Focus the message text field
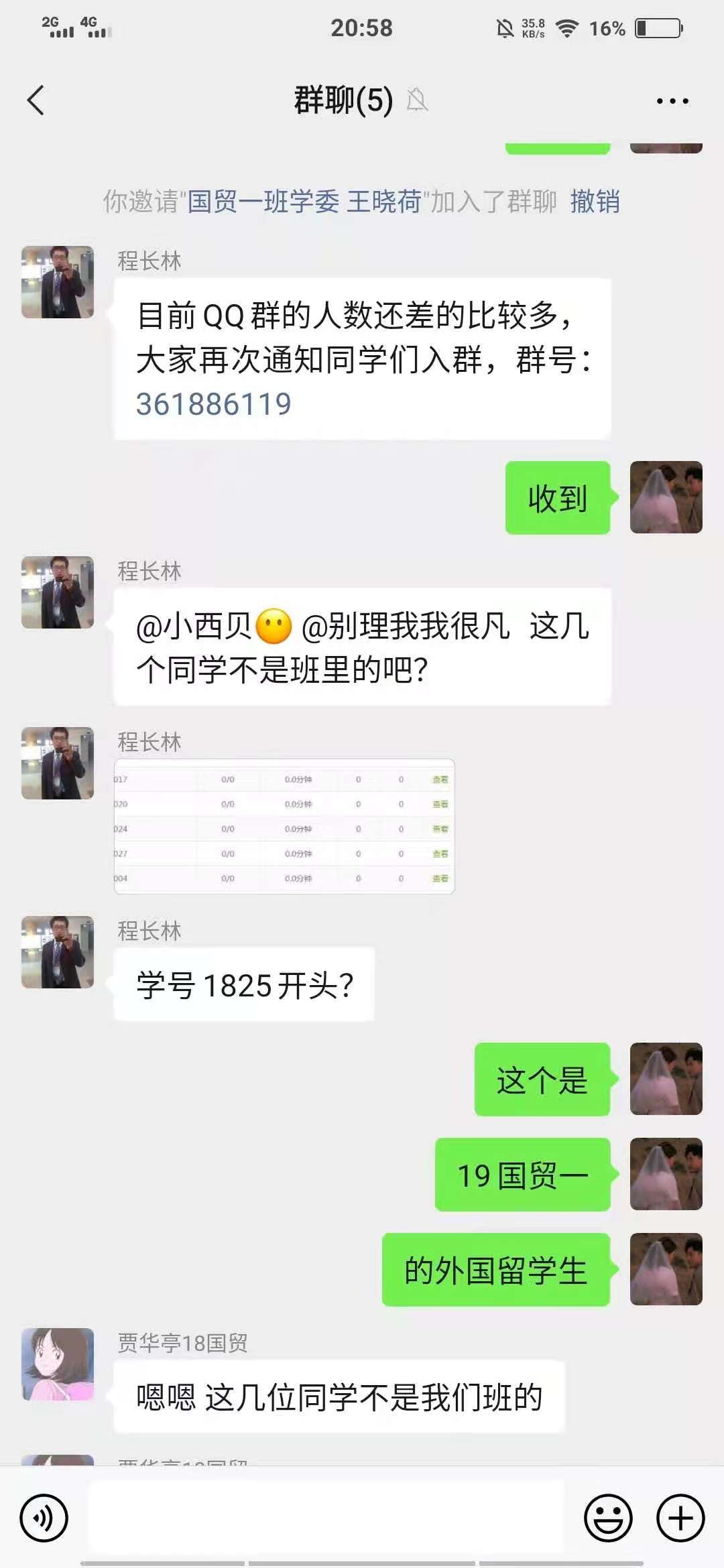Image resolution: width=724 pixels, height=1568 pixels. 327,1518
